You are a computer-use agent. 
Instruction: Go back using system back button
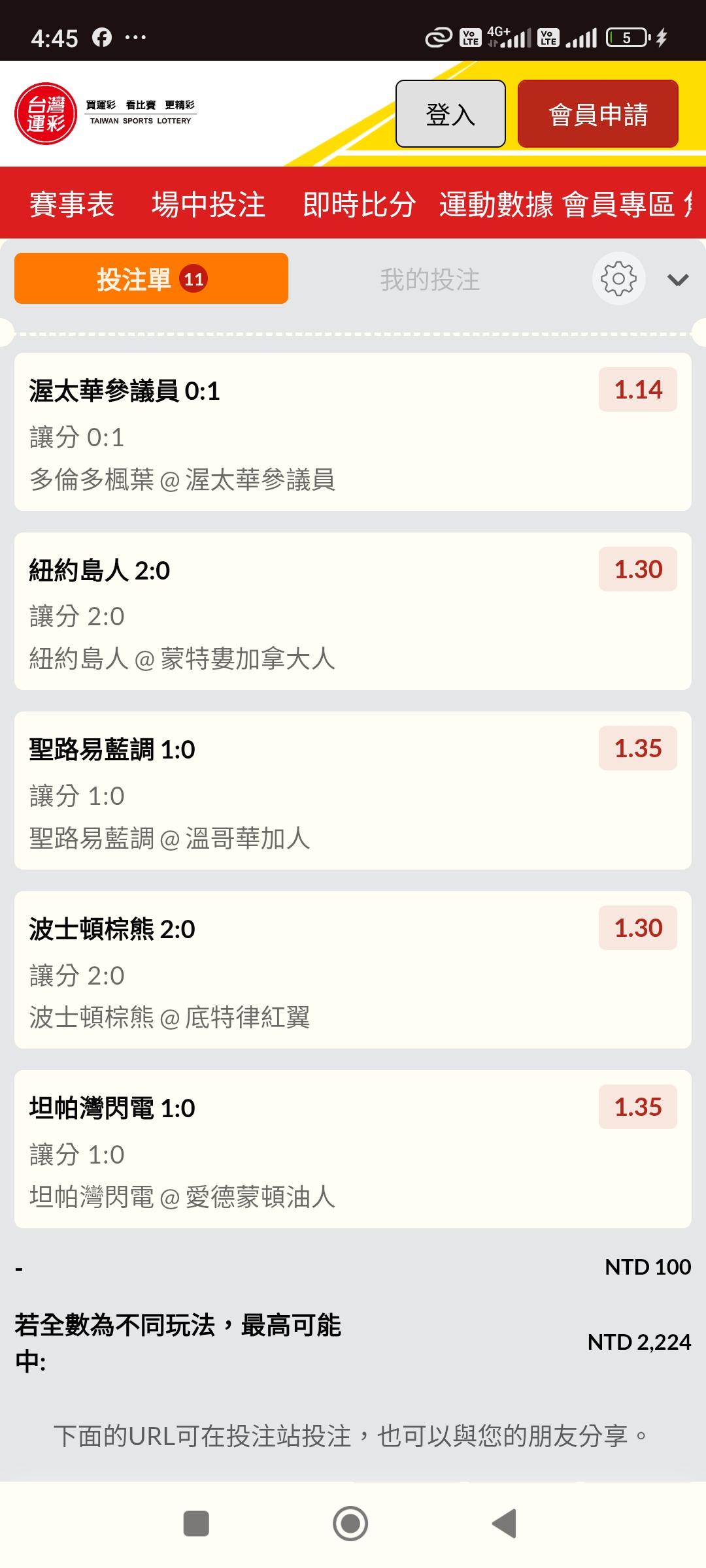click(x=504, y=1524)
